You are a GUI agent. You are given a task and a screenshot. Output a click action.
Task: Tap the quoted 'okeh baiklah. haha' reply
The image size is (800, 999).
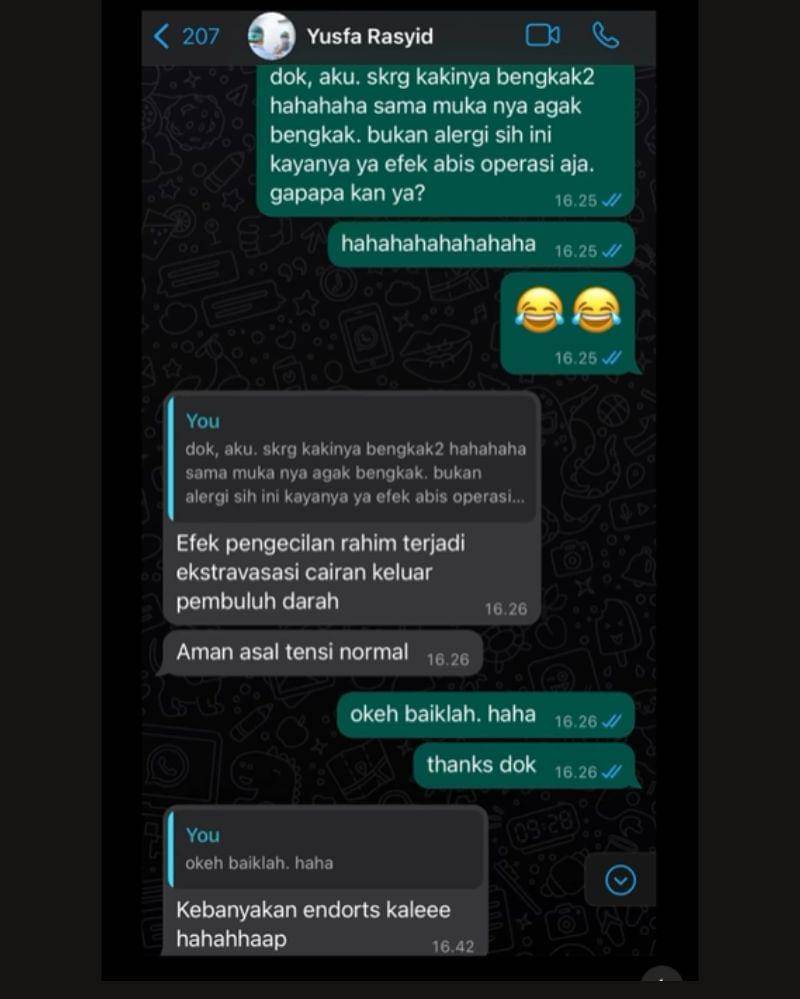[x=327, y=848]
